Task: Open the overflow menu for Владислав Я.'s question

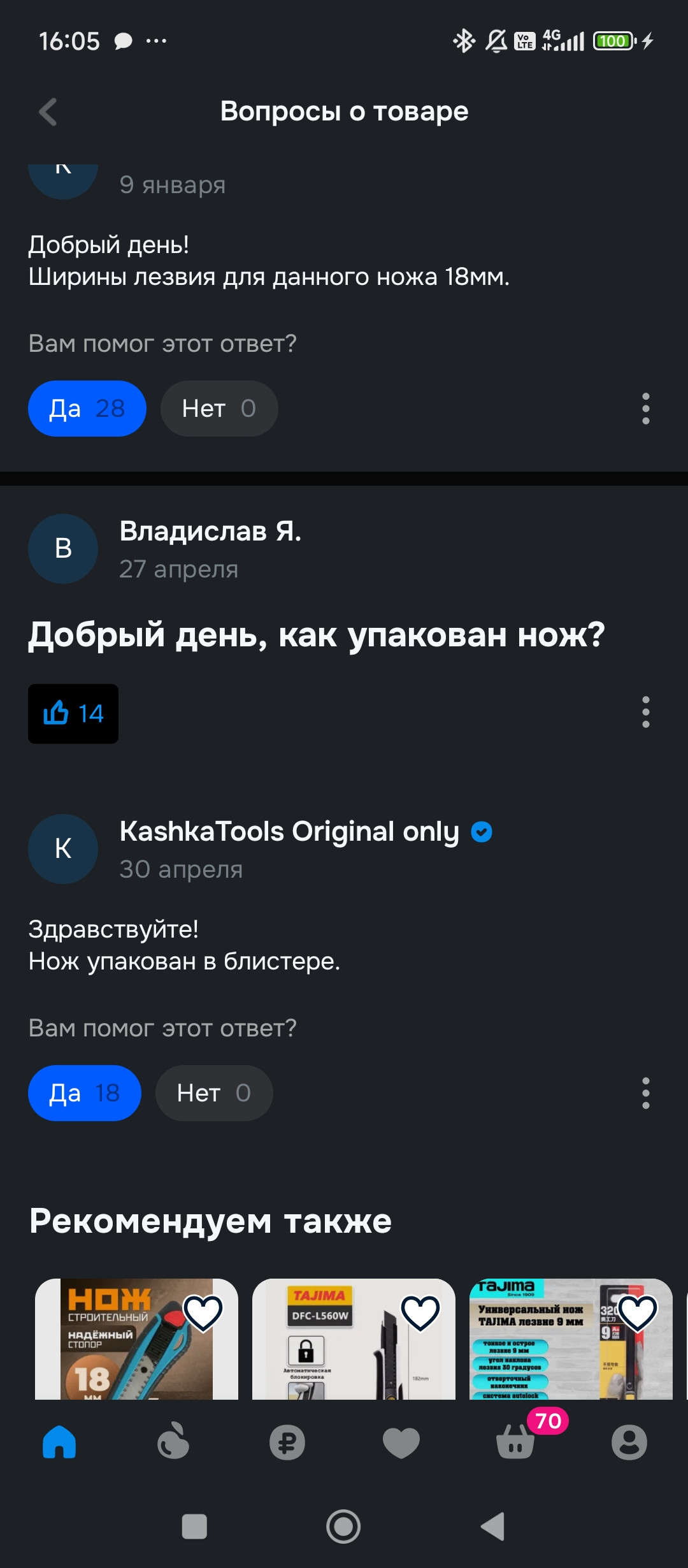Action: 645,712
